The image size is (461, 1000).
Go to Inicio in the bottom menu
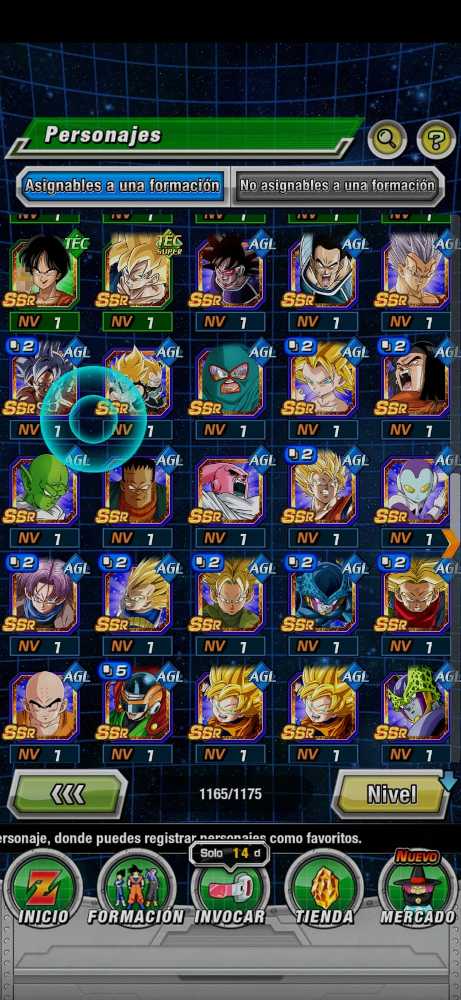pyautogui.click(x=43, y=890)
